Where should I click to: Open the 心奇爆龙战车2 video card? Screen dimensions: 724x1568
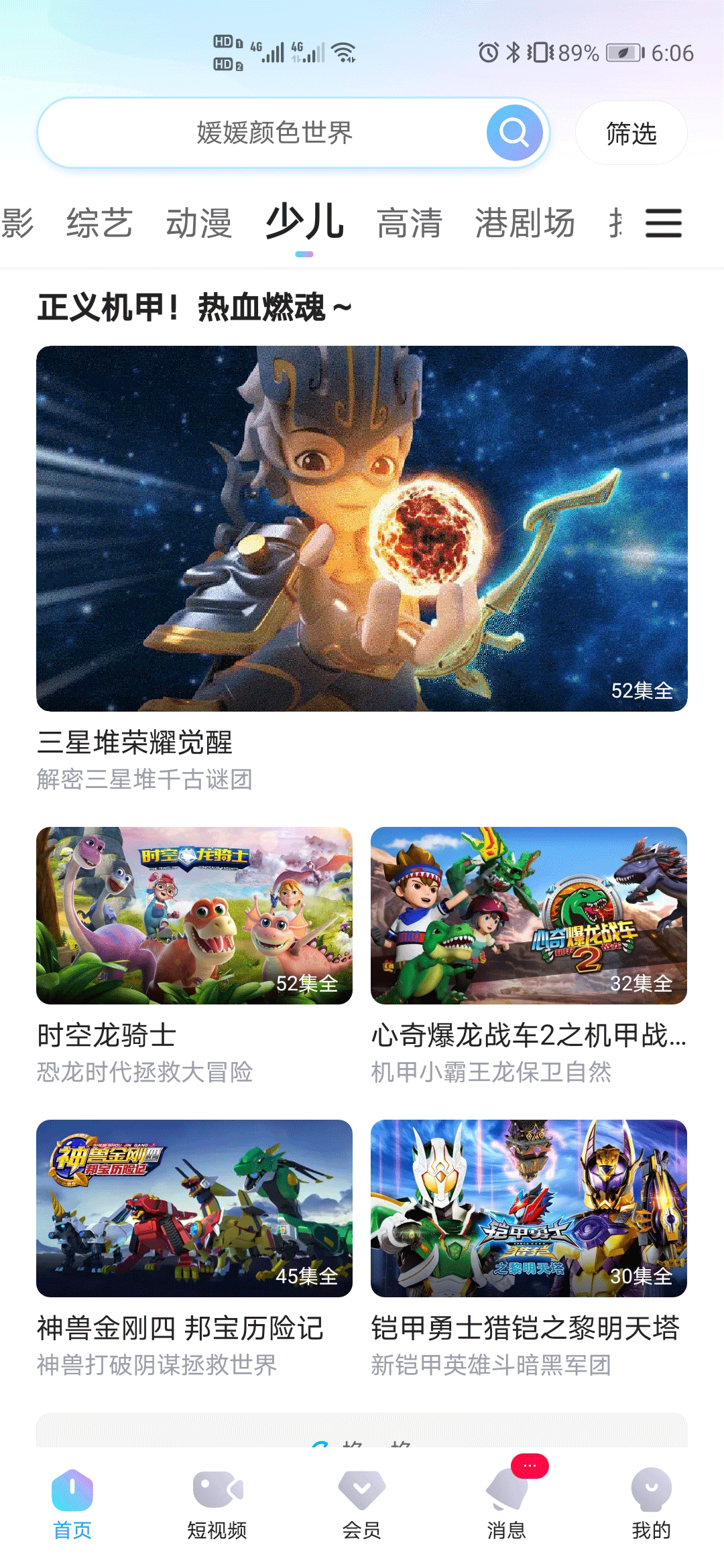[x=529, y=915]
